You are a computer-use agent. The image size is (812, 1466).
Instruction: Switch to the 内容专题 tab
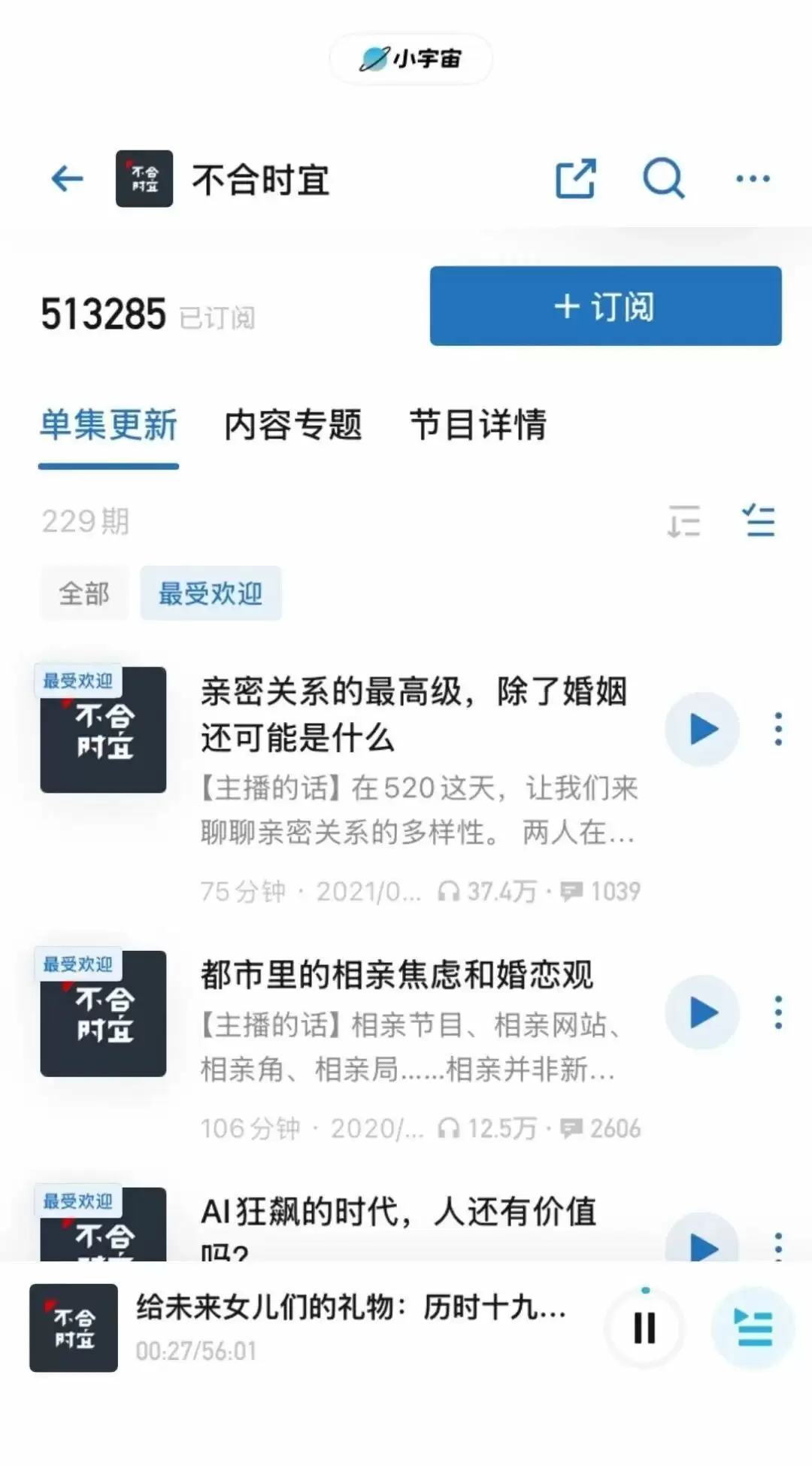pyautogui.click(x=292, y=425)
